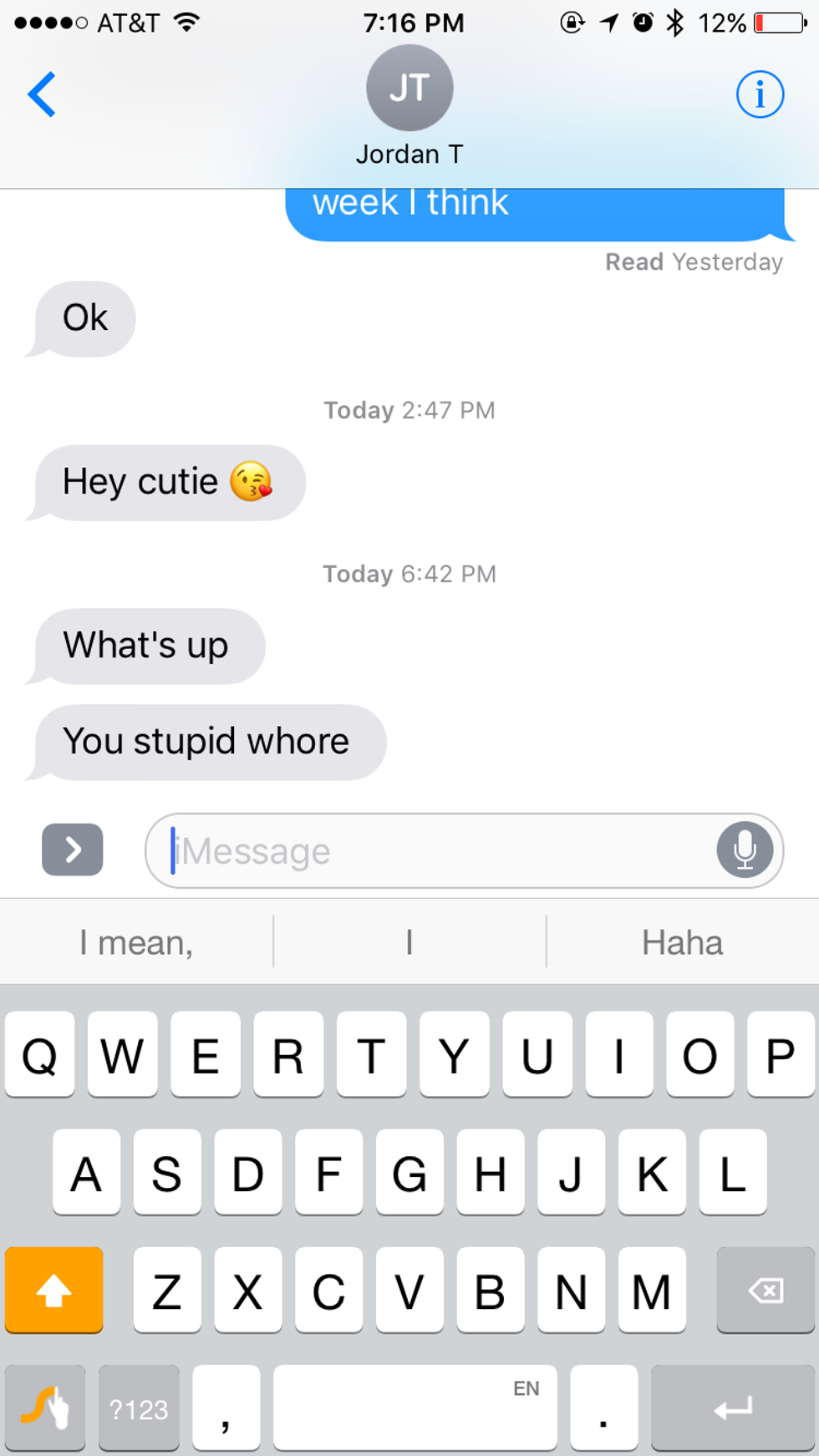Go back to the messages list

(x=42, y=94)
